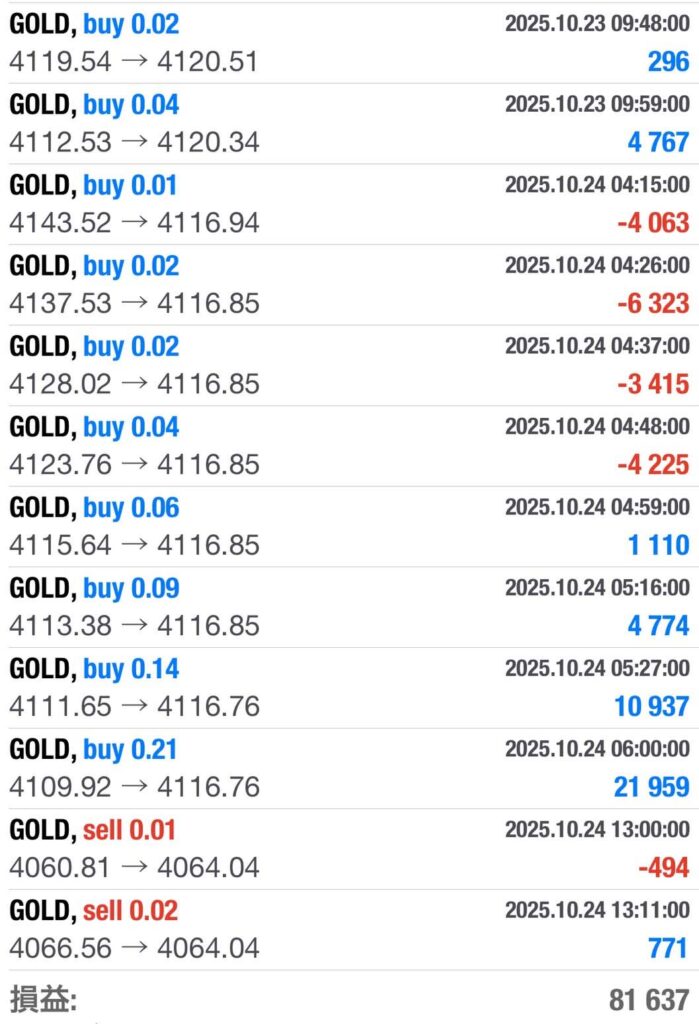Tap the GOLD sell 0.02 trade row
Screen dimensions: 699x1024
pos(349,930)
